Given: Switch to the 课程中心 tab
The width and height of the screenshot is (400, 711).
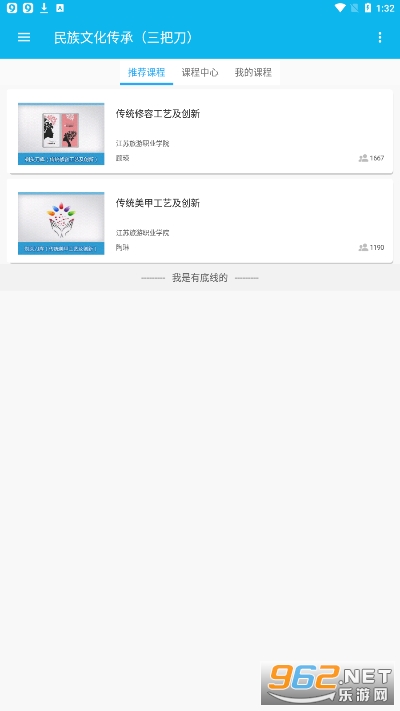Looking at the screenshot, I should click(200, 73).
